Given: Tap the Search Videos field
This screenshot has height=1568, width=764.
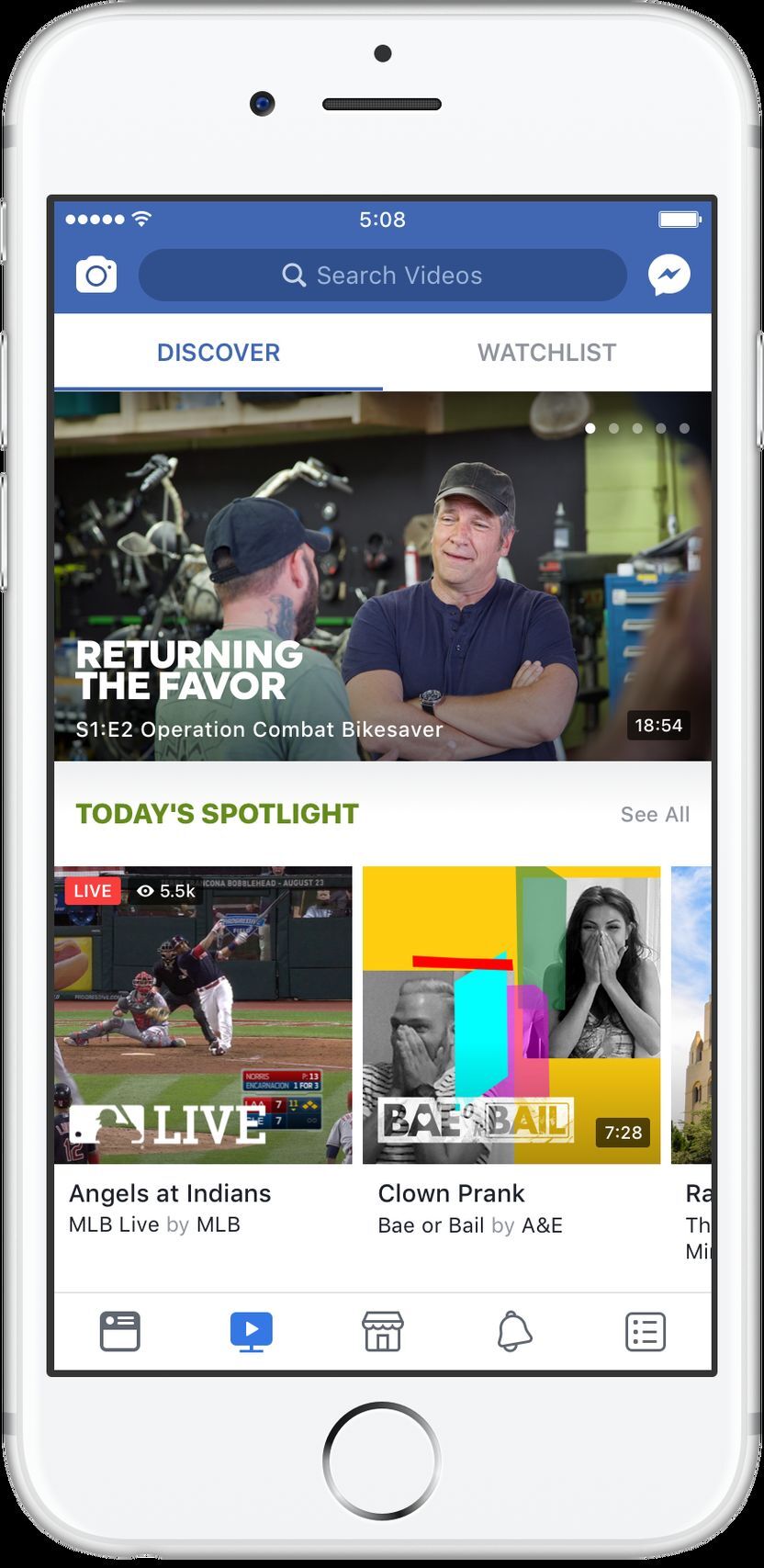Looking at the screenshot, I should 382,275.
